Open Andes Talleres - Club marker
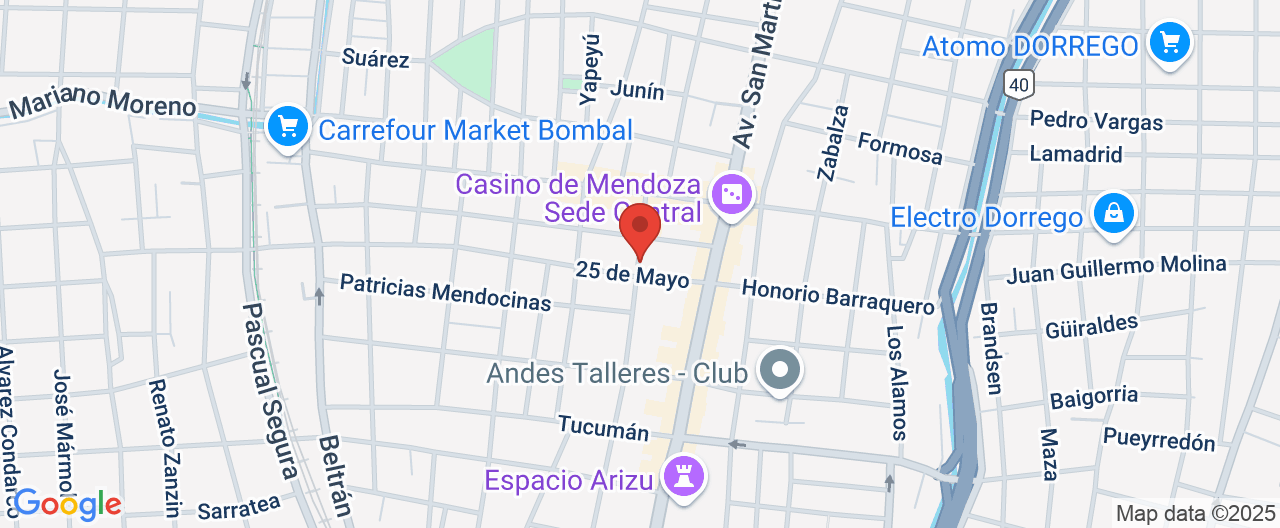 pos(781,371)
